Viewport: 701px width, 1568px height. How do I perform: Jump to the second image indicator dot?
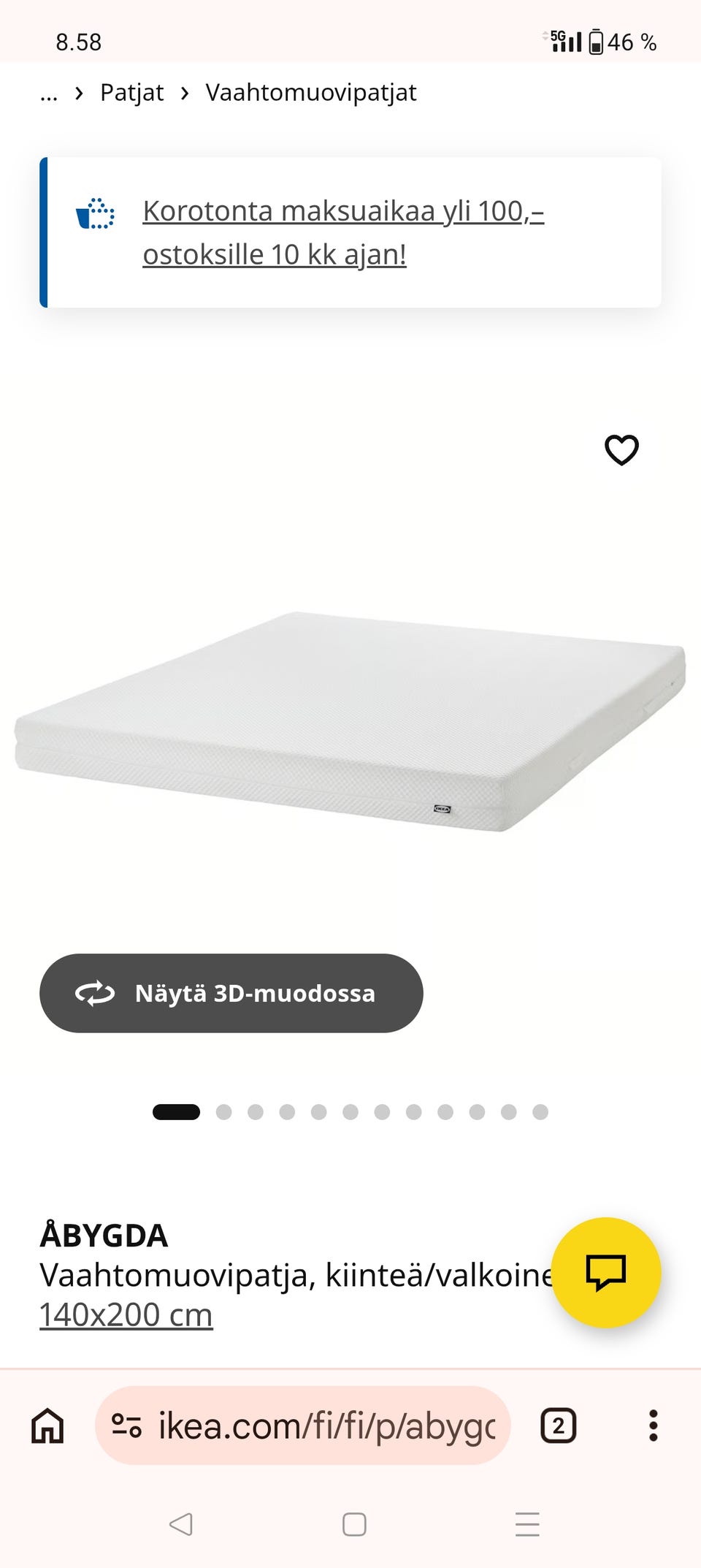tap(223, 1112)
